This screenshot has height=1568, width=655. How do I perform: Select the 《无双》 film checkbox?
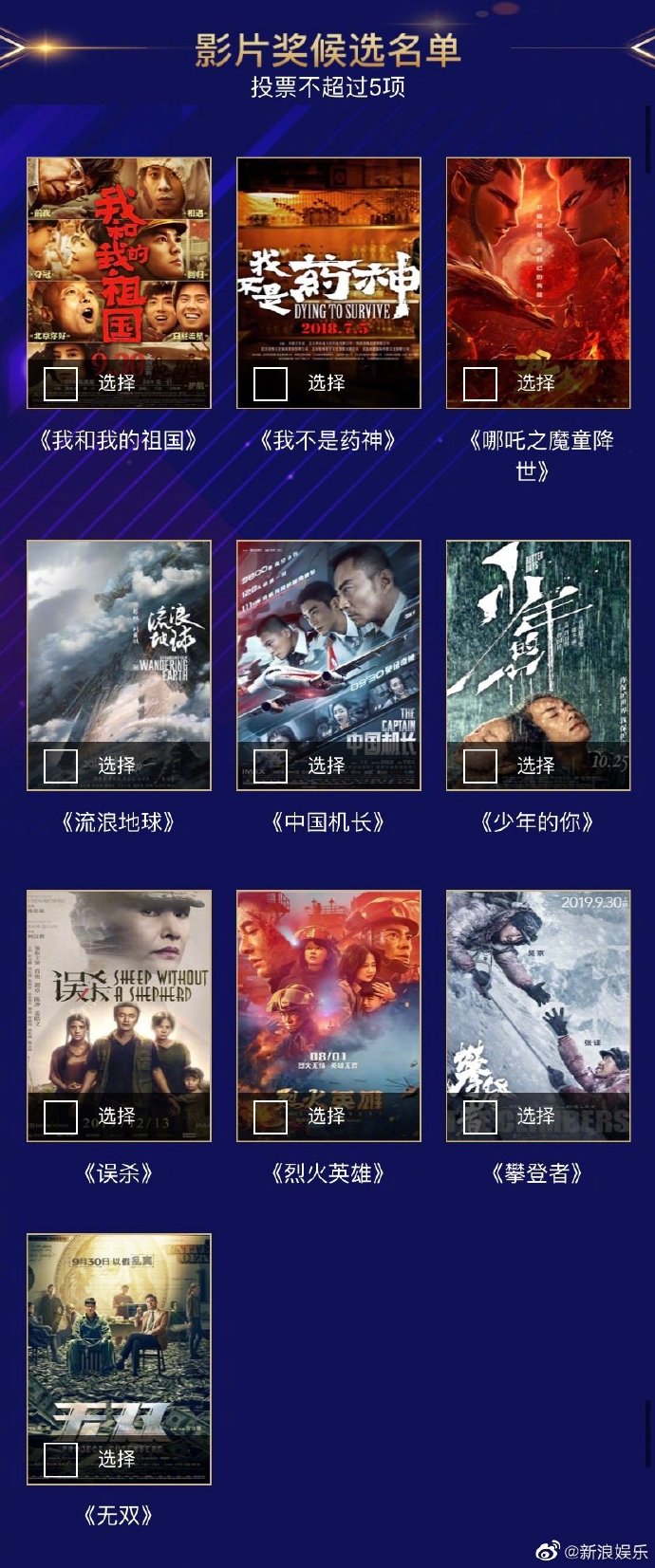(x=61, y=1460)
